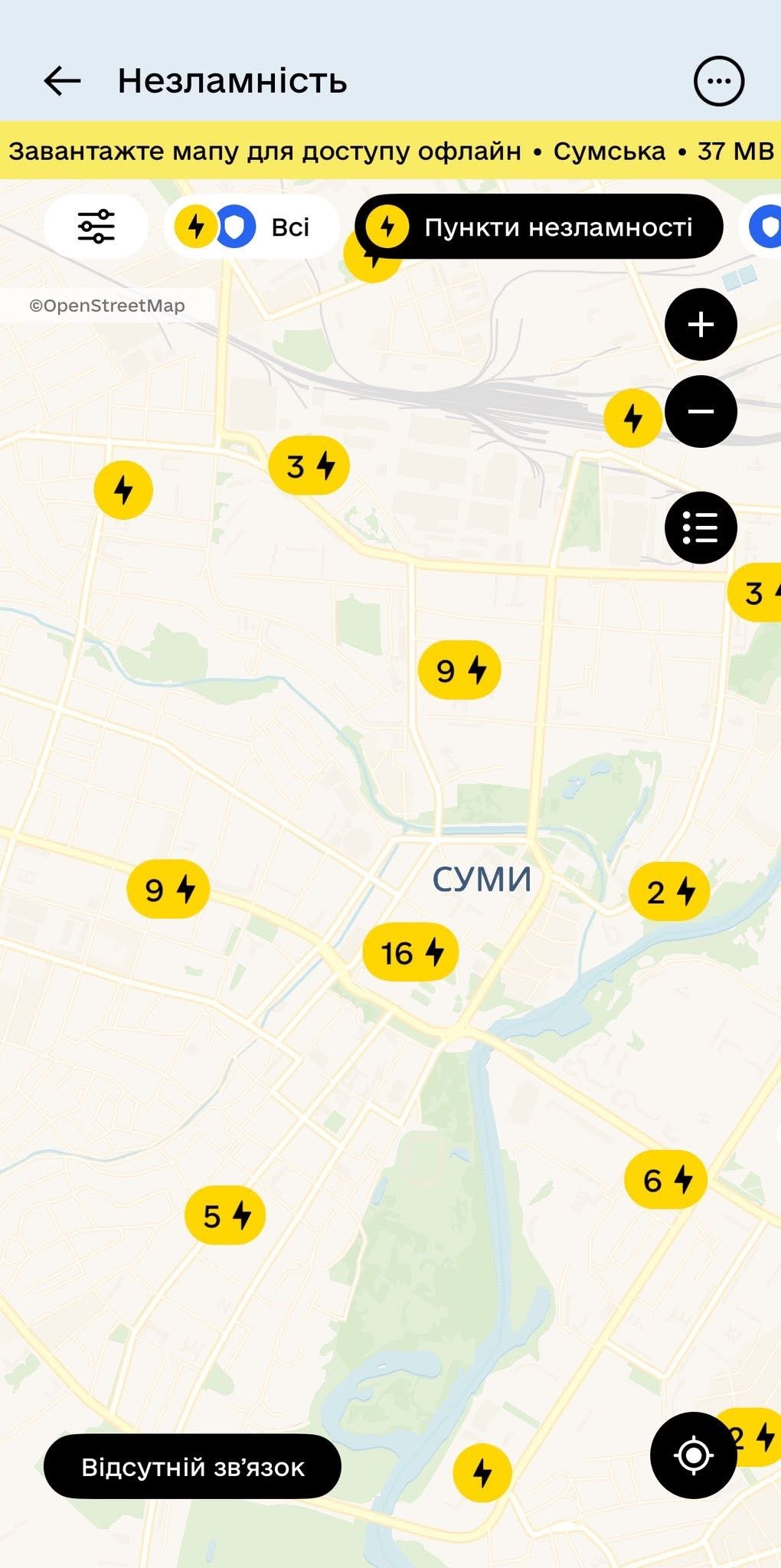Tap the offline map download banner for Сумська
Image resolution: width=781 pixels, height=1568 pixels.
coord(390,151)
